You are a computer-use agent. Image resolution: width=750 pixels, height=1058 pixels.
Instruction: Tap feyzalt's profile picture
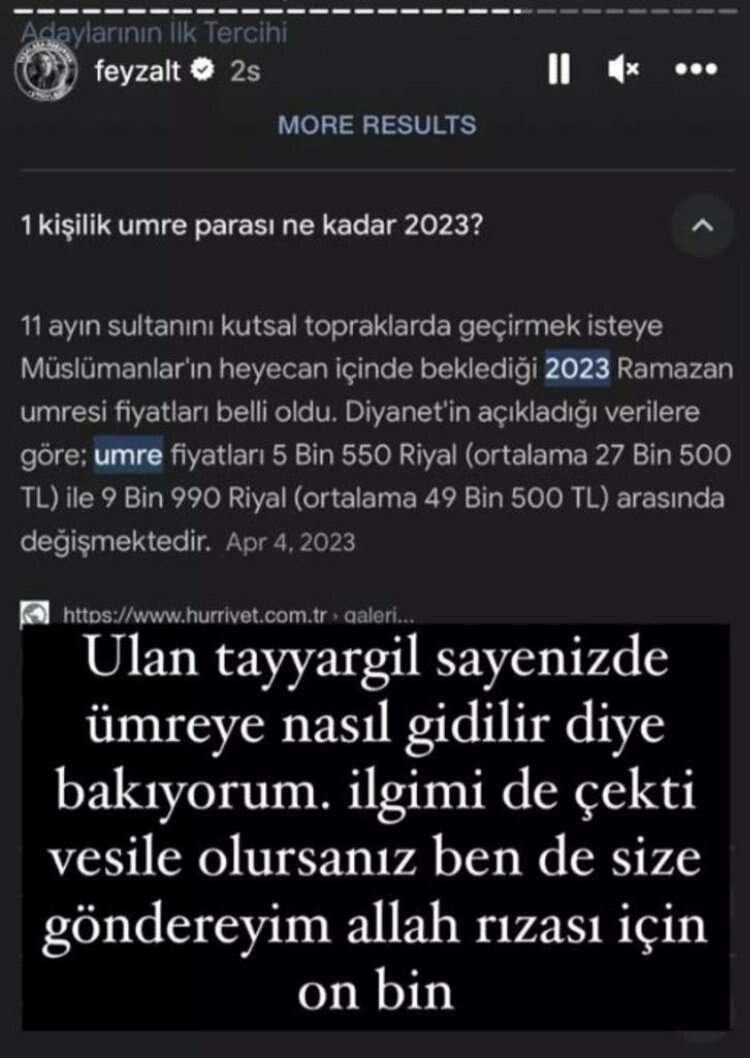click(47, 70)
